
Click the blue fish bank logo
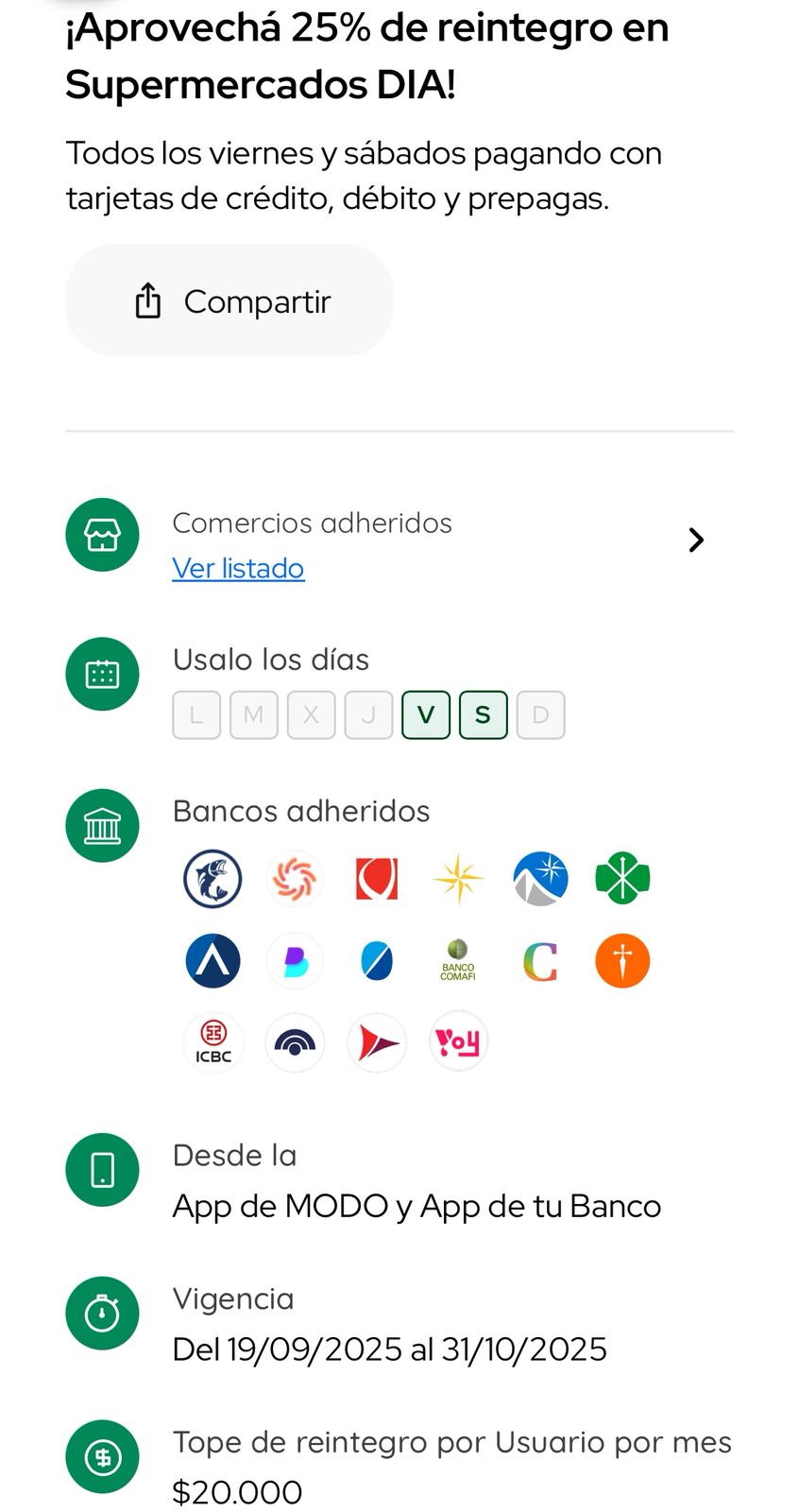[x=212, y=879]
